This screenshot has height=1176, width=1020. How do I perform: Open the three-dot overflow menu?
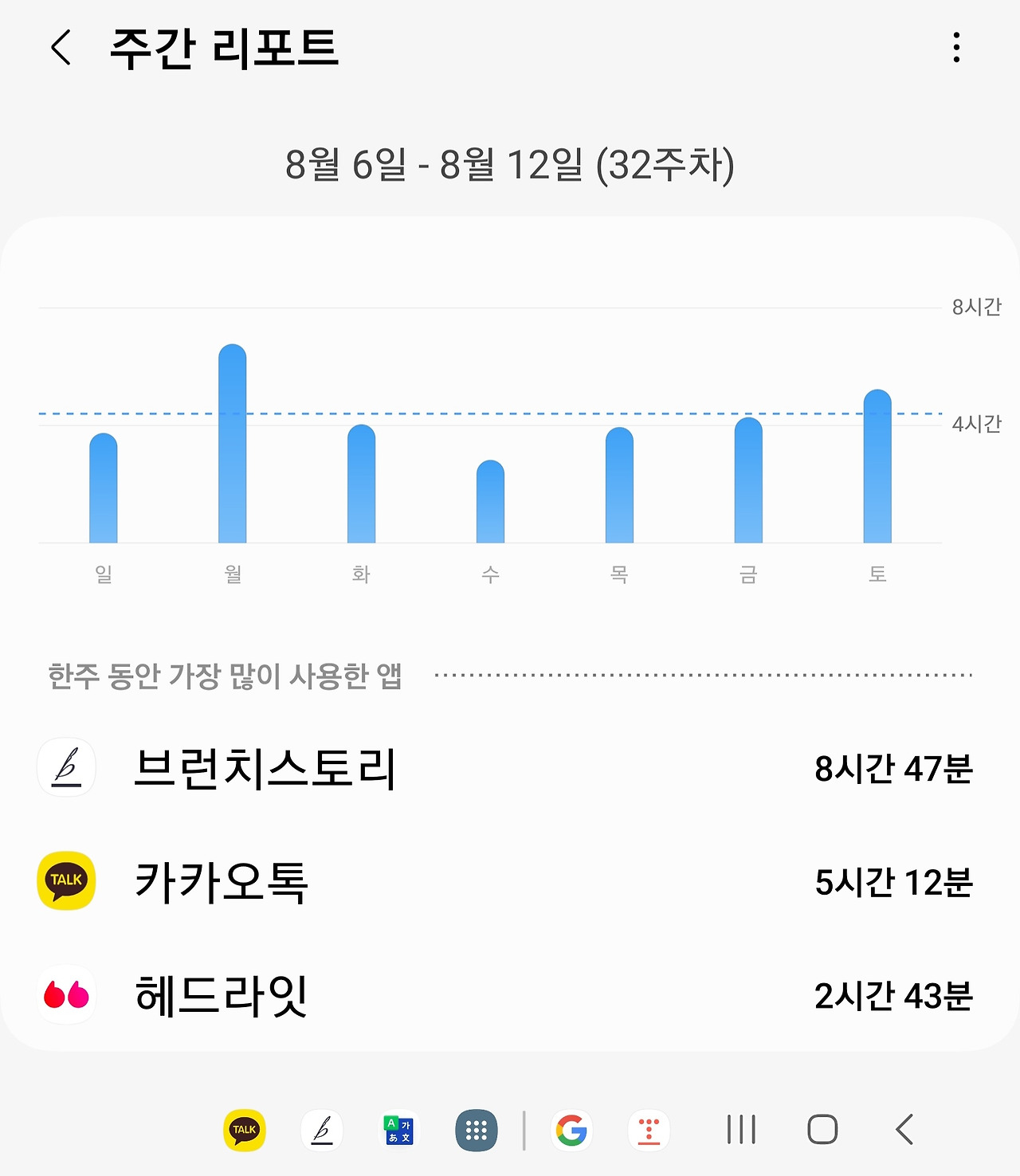(x=956, y=47)
